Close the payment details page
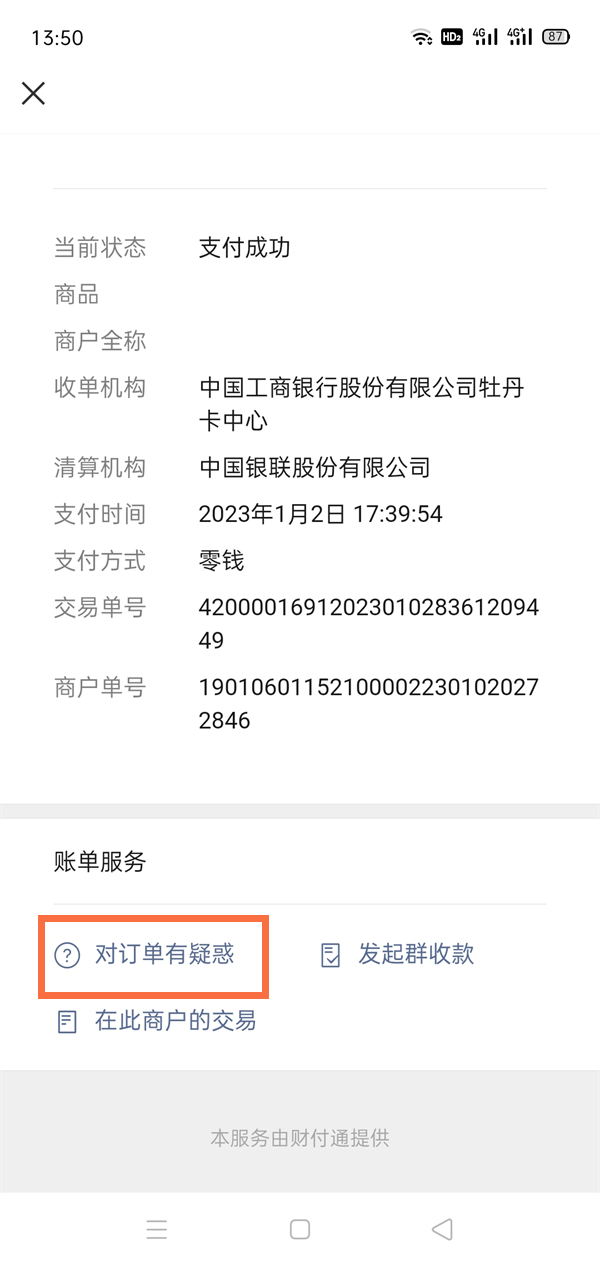Image resolution: width=600 pixels, height=1266 pixels. pyautogui.click(x=33, y=94)
